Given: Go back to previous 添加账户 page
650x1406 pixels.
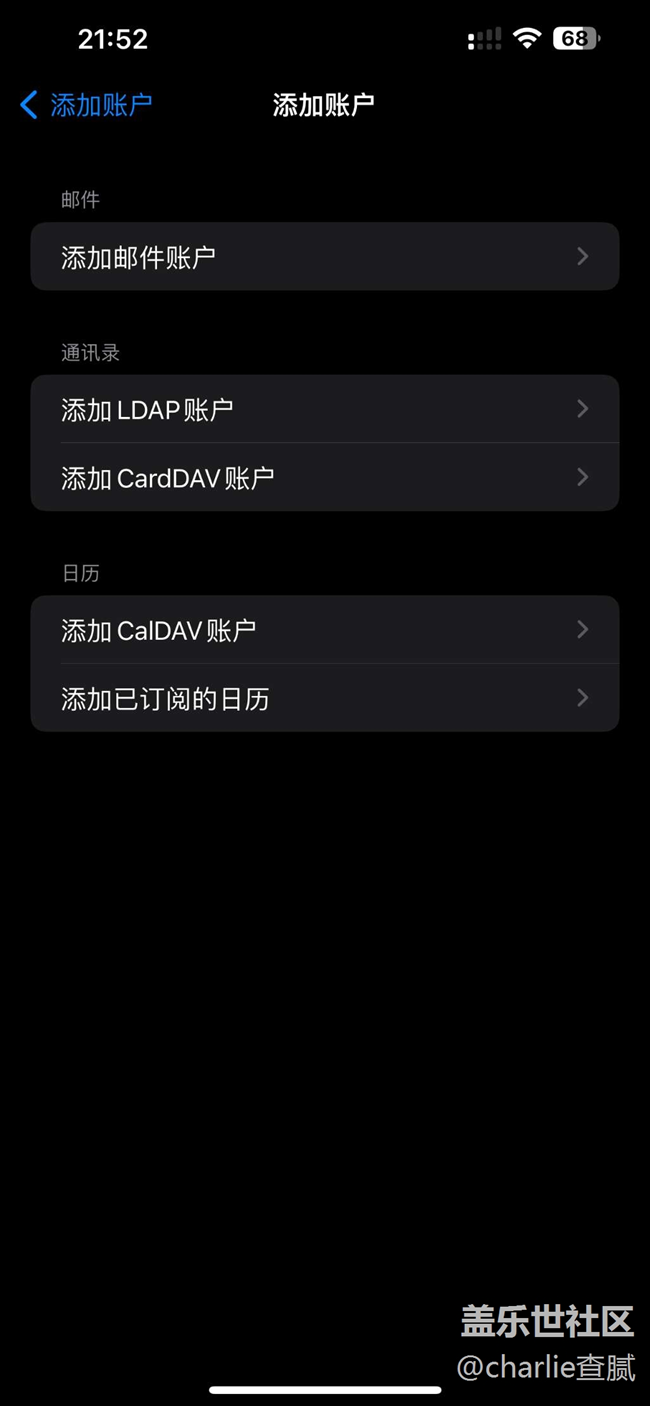Looking at the screenshot, I should [x=86, y=105].
